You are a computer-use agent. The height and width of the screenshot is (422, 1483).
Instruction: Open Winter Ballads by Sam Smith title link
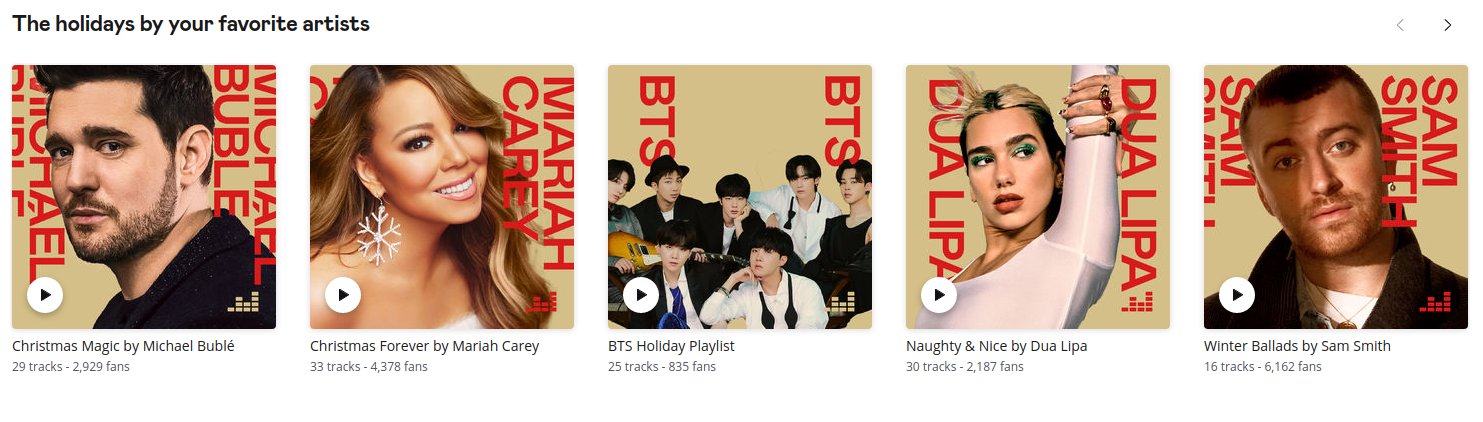(x=1297, y=346)
